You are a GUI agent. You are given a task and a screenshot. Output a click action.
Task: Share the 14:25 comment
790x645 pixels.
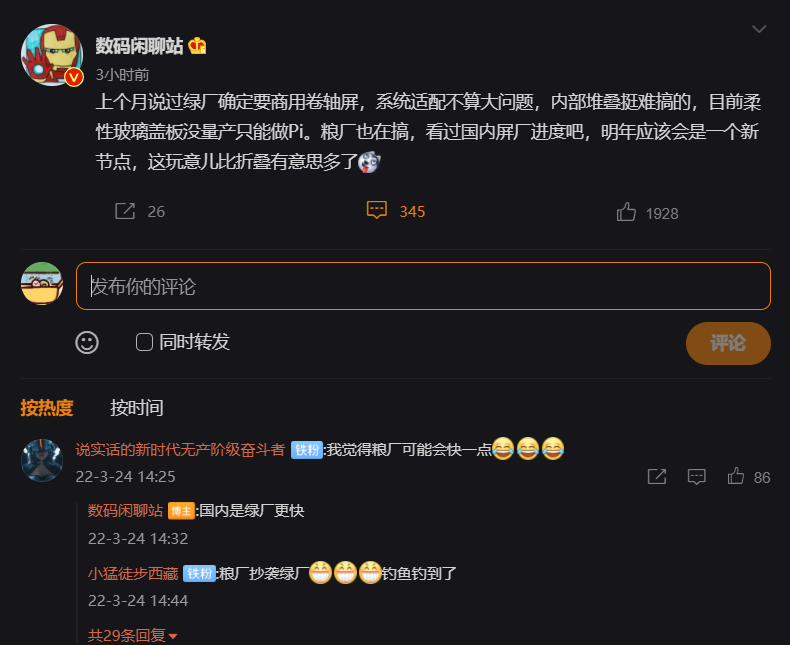[x=657, y=477]
